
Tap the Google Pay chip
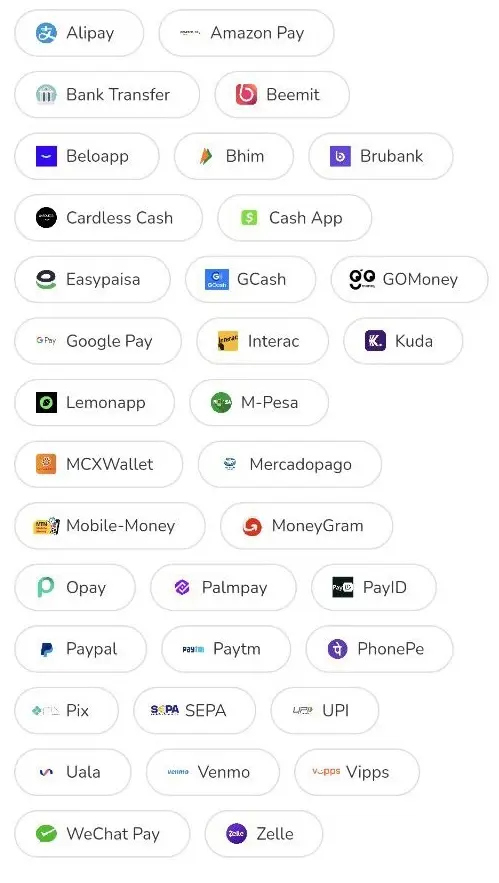98,341
